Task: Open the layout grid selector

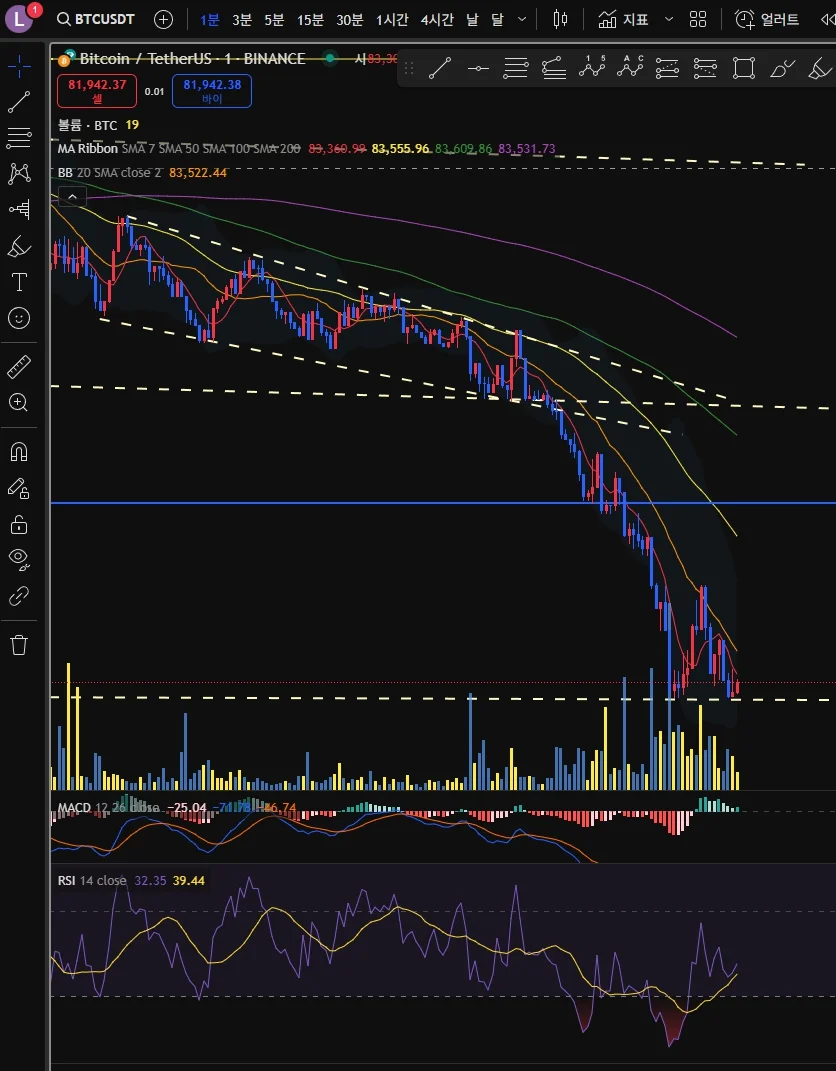Action: [x=698, y=19]
